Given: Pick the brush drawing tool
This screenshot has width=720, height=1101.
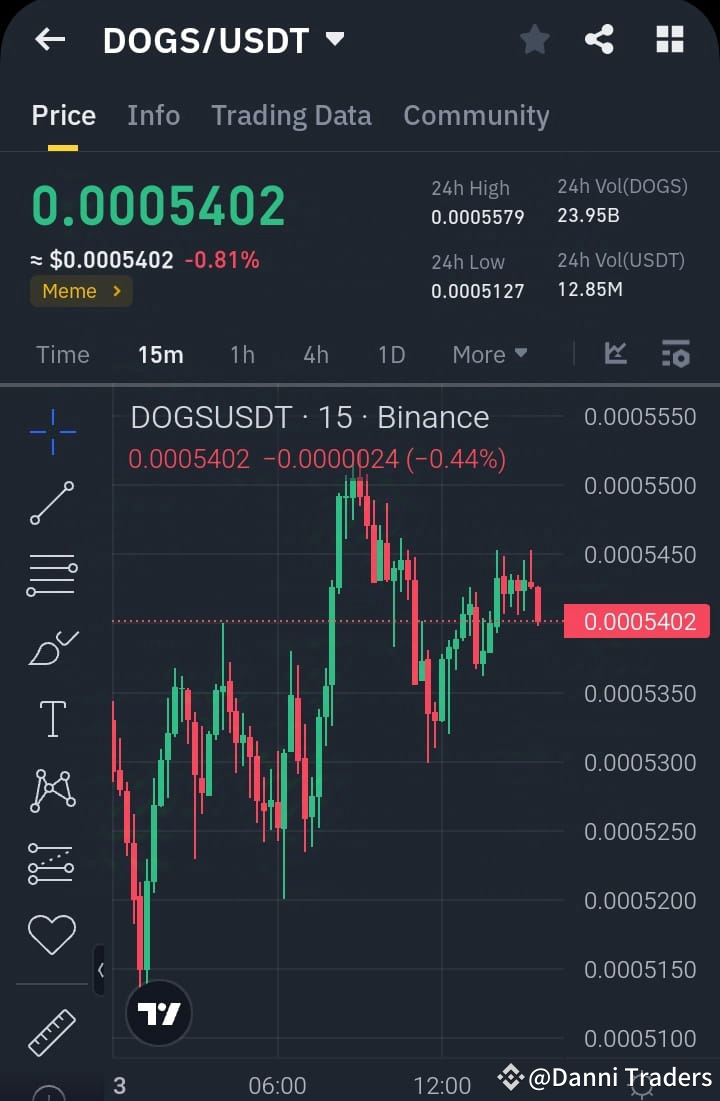Looking at the screenshot, I should pos(51,646).
